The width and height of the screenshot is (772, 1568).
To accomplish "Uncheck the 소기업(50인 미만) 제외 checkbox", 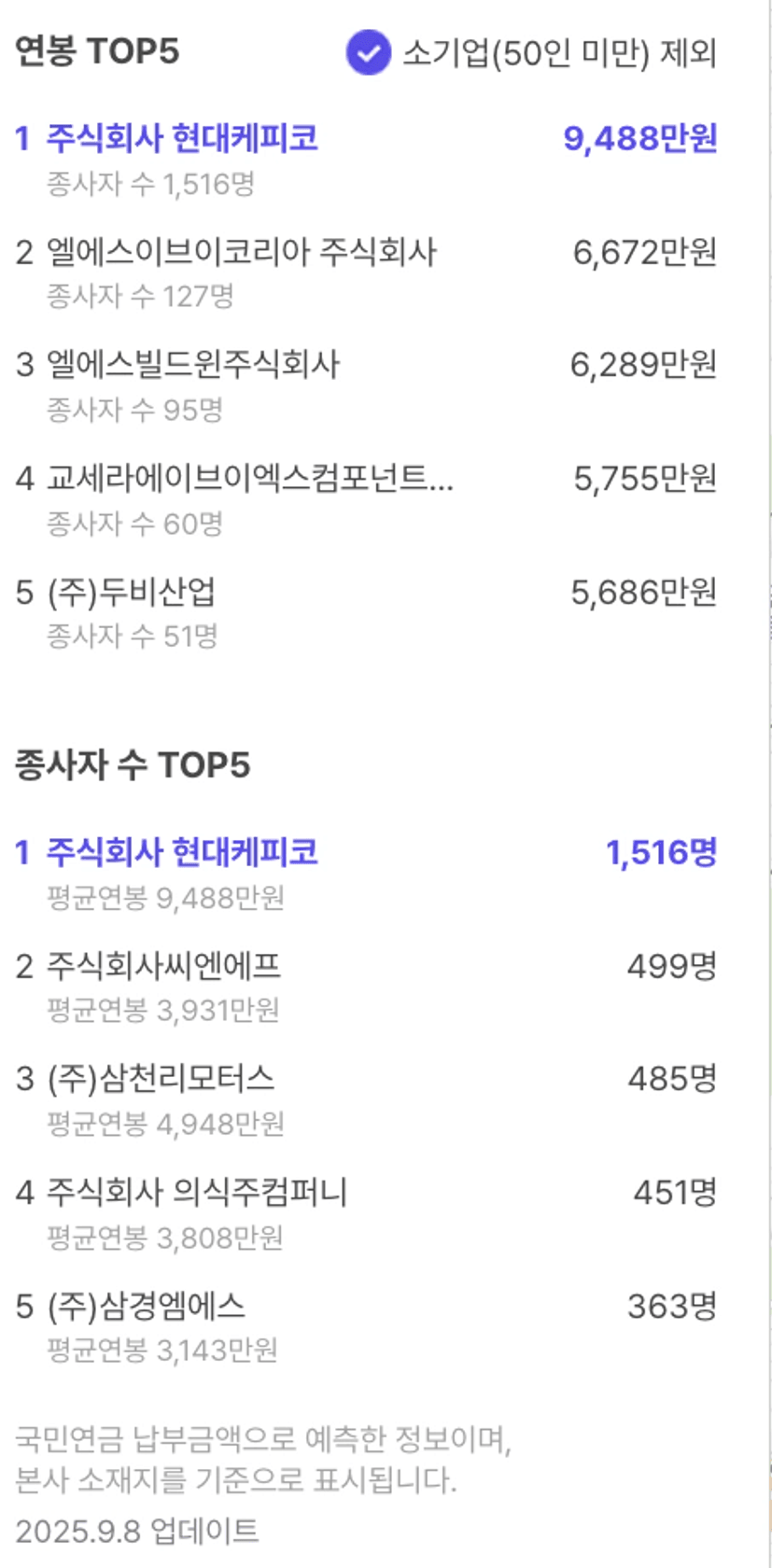I will pos(369,53).
